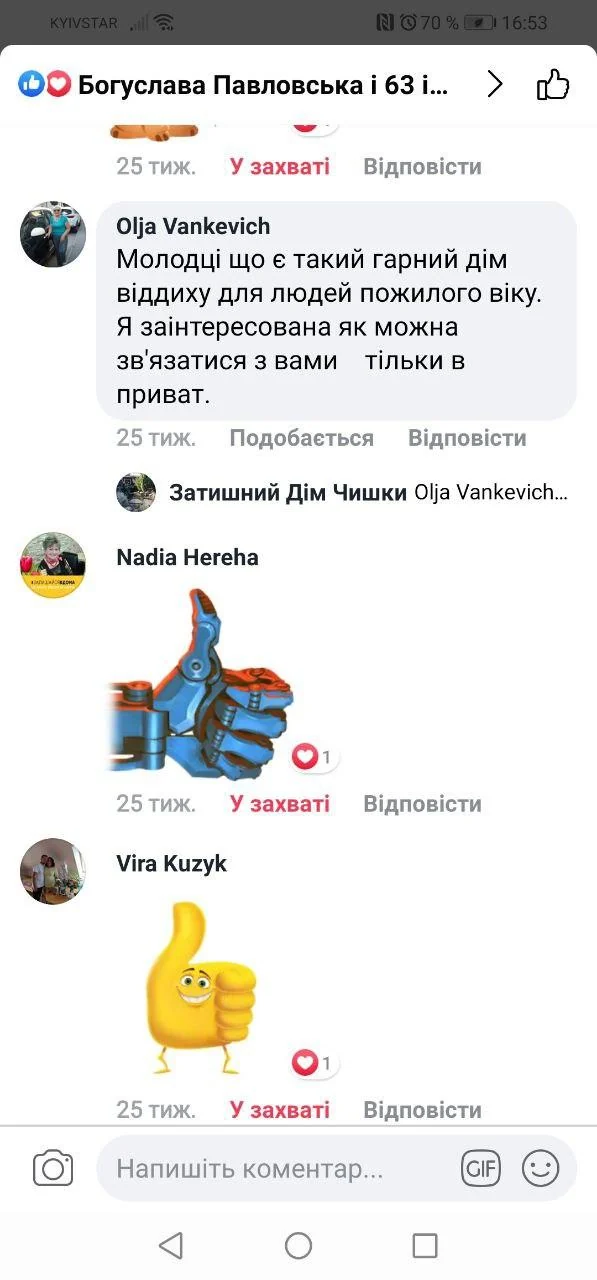Open Vira Kuzyk's profile
The image size is (597, 1280).
[x=171, y=863]
